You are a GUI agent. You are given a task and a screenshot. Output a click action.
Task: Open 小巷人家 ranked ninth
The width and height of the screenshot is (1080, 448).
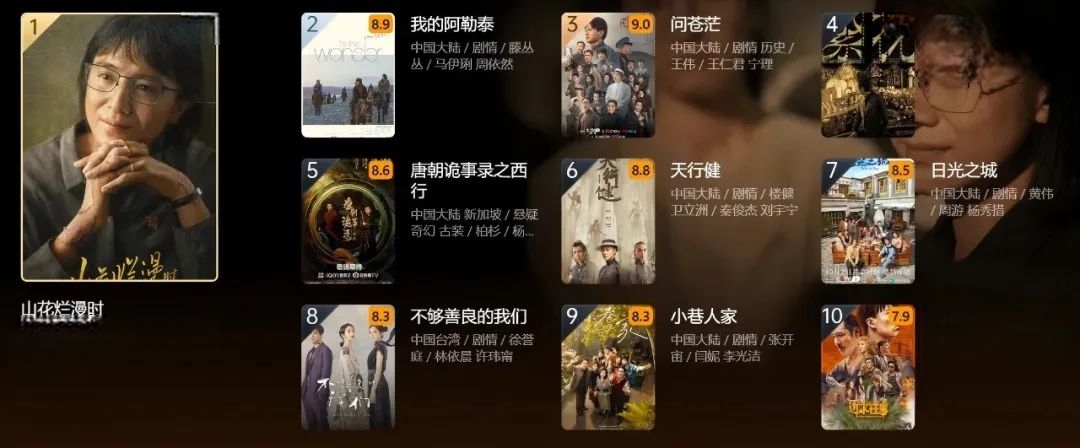point(608,367)
